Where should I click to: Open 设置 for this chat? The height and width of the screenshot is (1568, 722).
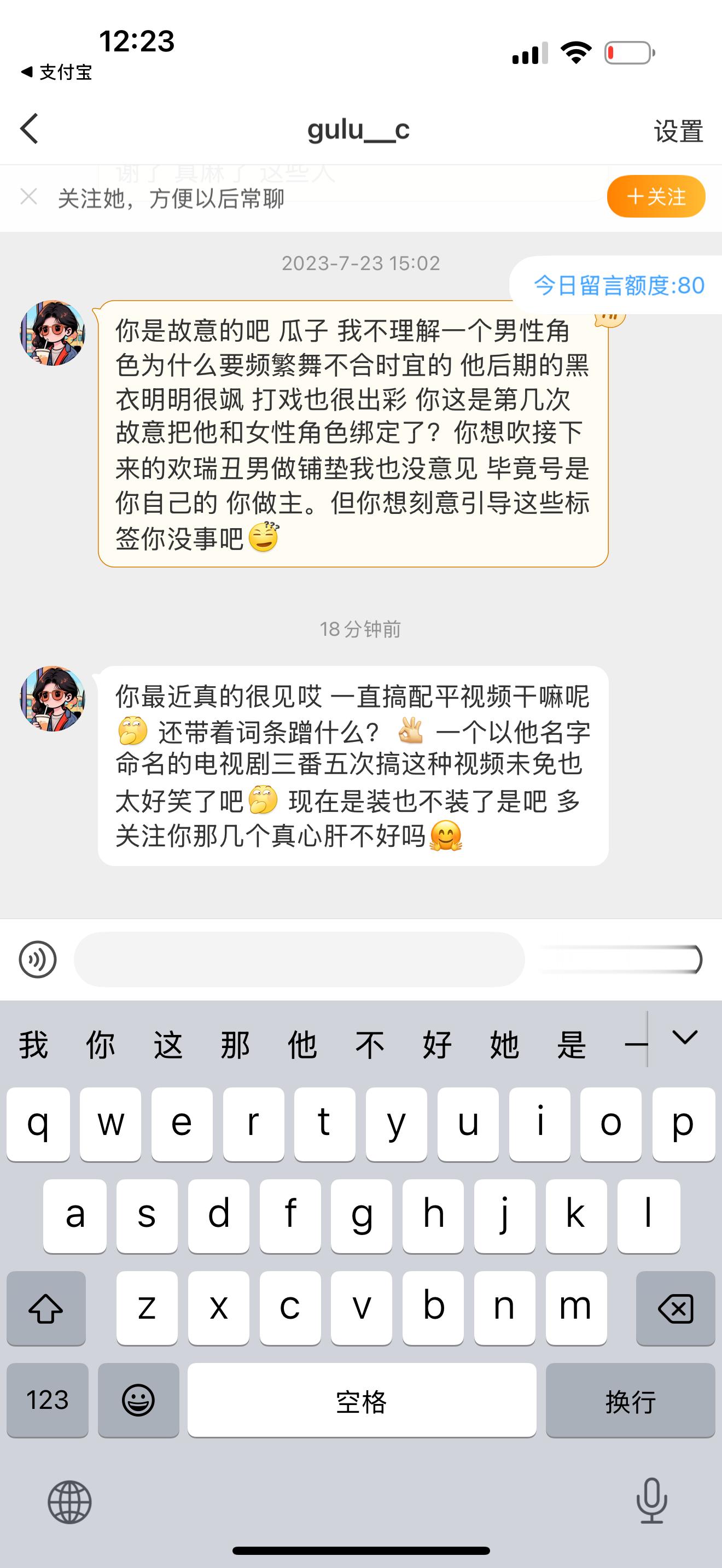tap(678, 131)
